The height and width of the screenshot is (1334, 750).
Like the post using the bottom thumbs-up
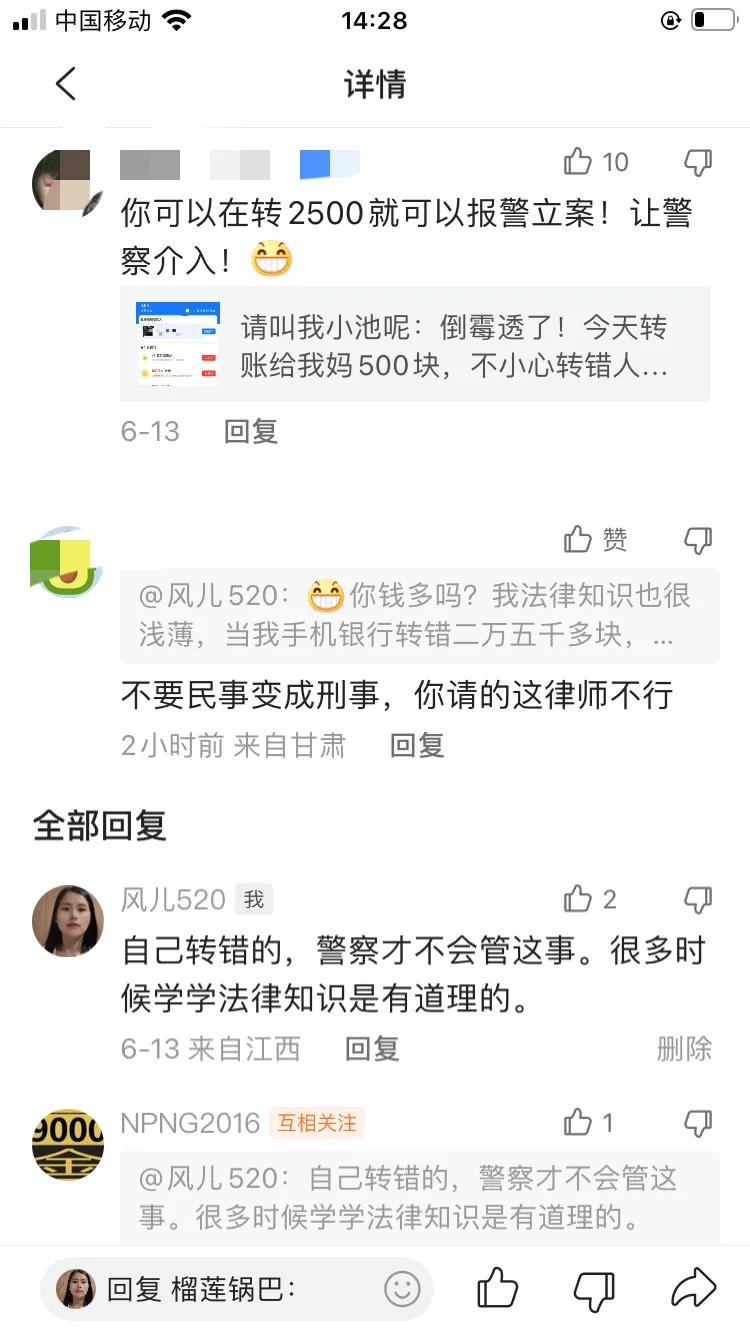pos(497,1290)
